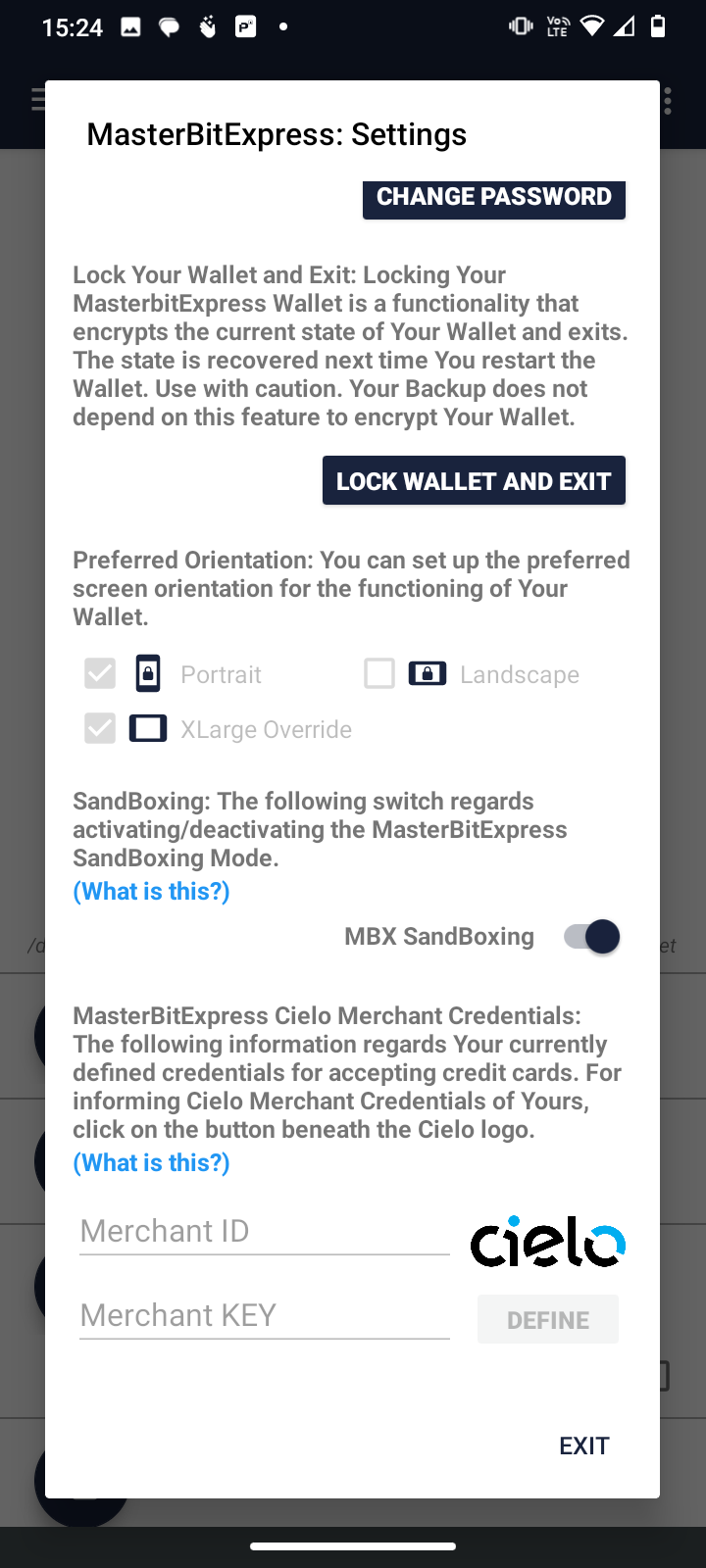Turn off the MBX SandBoxing switch

(x=591, y=937)
